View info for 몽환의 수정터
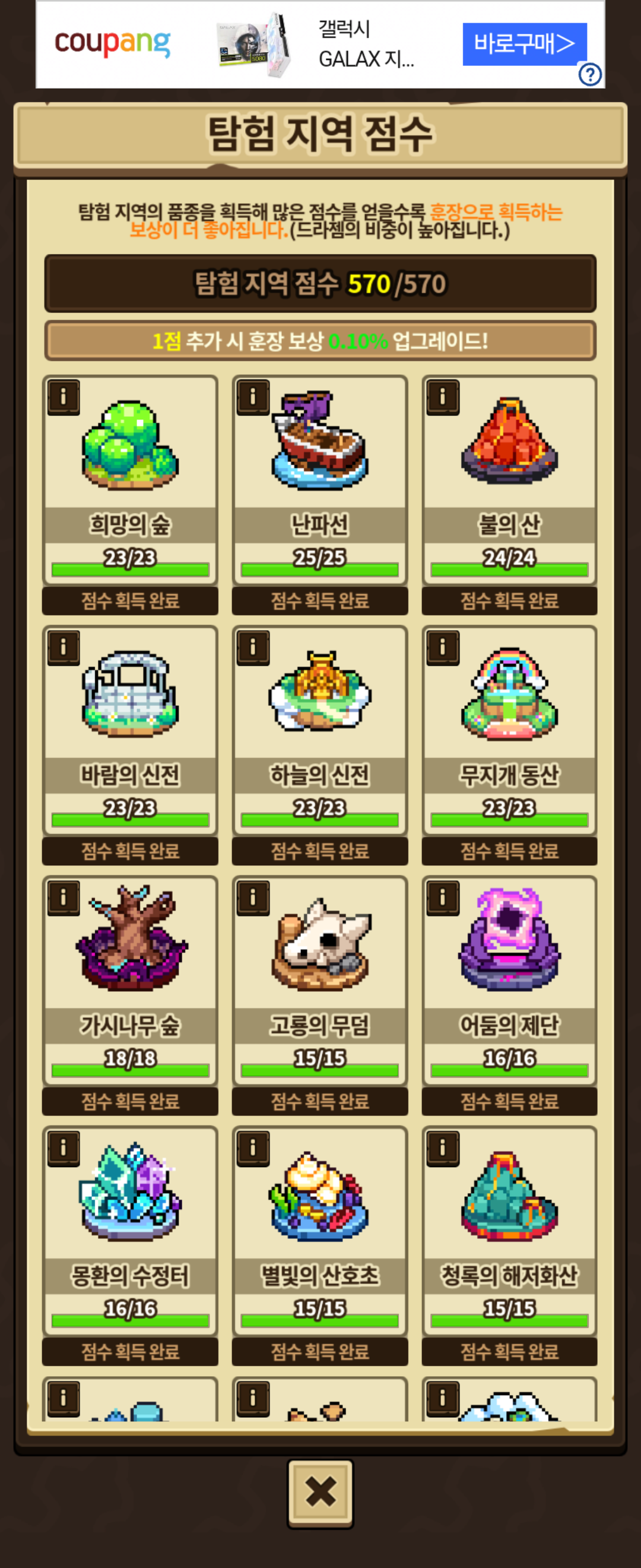Image resolution: width=641 pixels, height=1568 pixels. [64, 1149]
